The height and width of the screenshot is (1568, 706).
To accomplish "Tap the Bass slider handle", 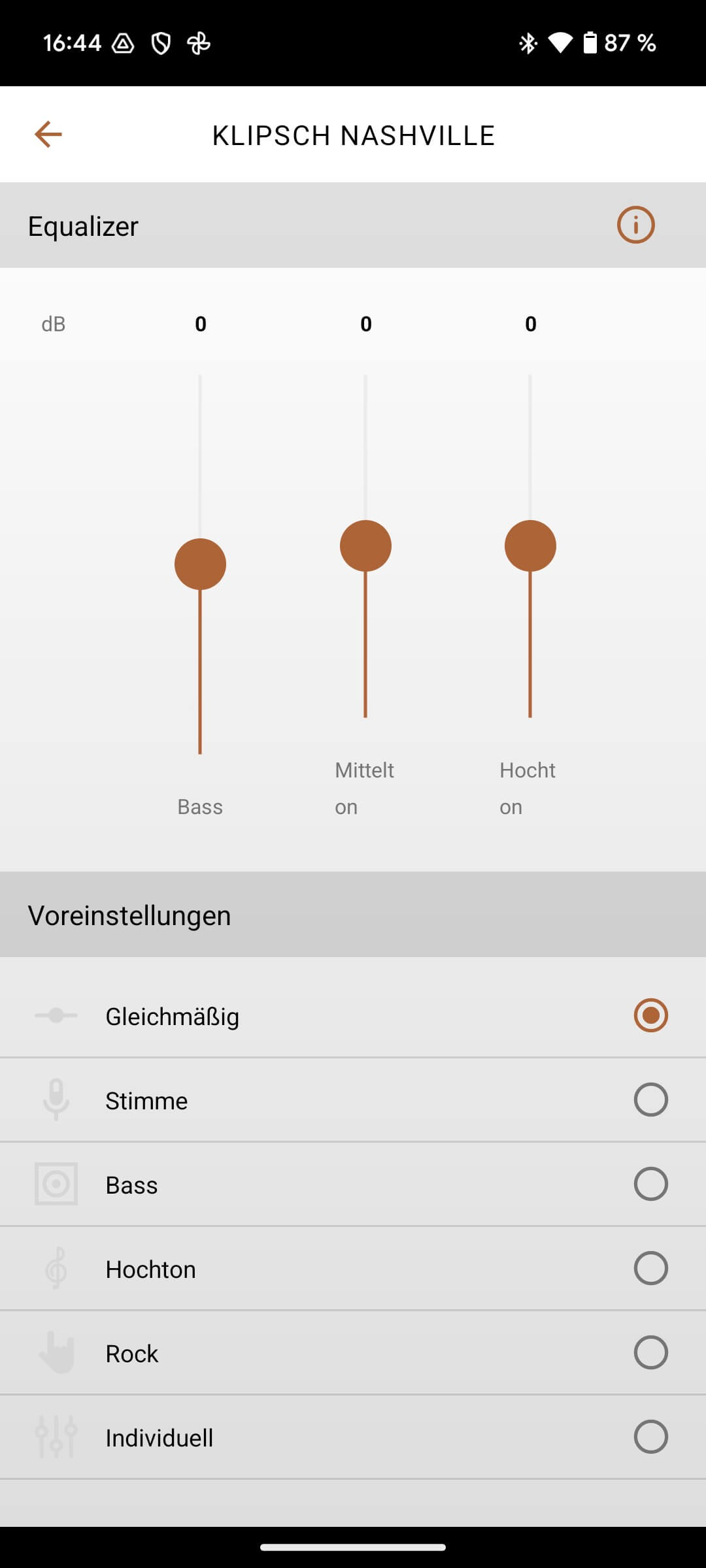I will [200, 564].
